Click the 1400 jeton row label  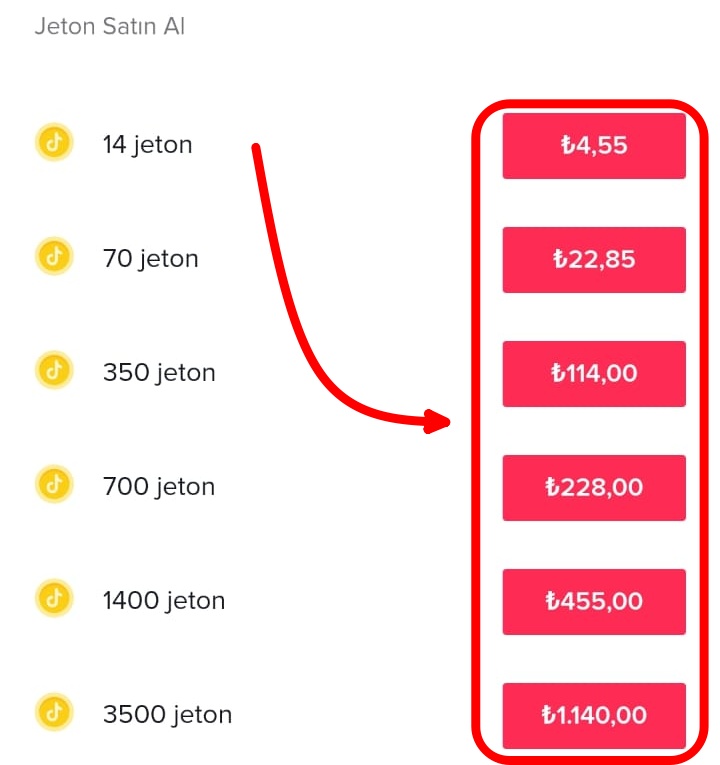[x=163, y=600]
